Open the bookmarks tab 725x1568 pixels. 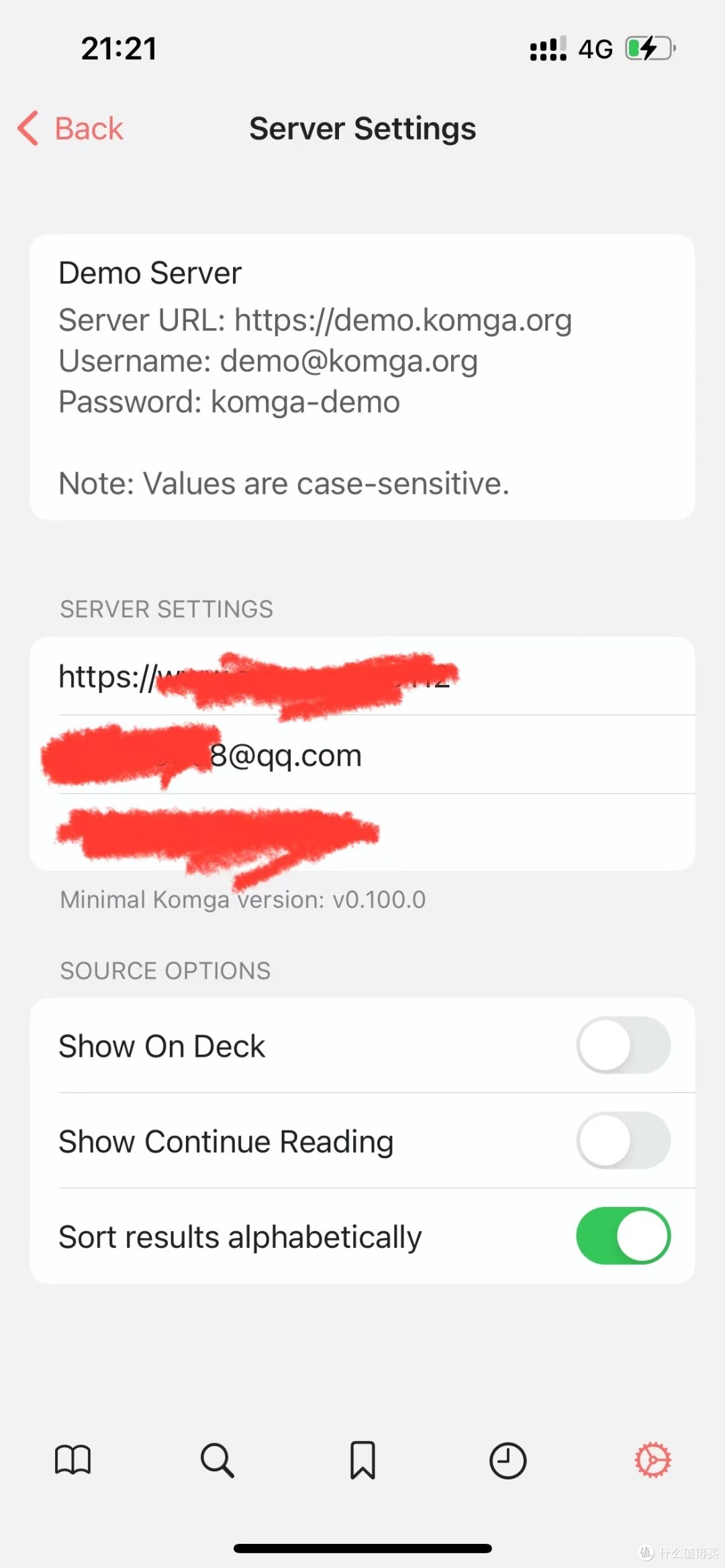click(x=362, y=1460)
